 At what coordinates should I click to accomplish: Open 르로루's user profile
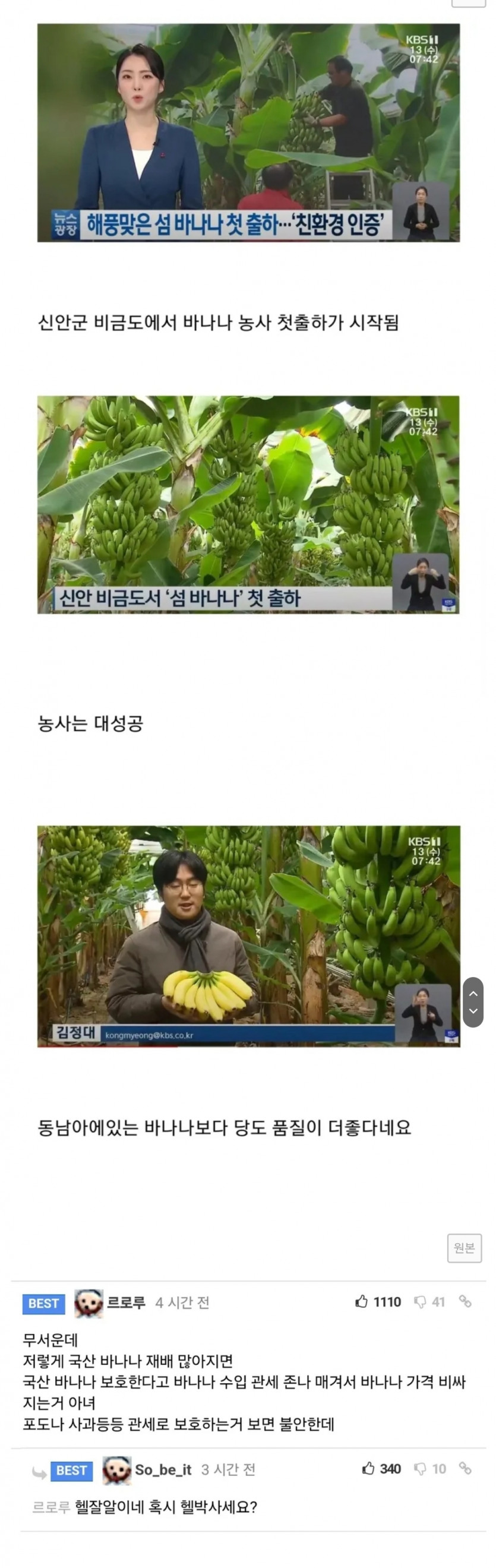126,1302
